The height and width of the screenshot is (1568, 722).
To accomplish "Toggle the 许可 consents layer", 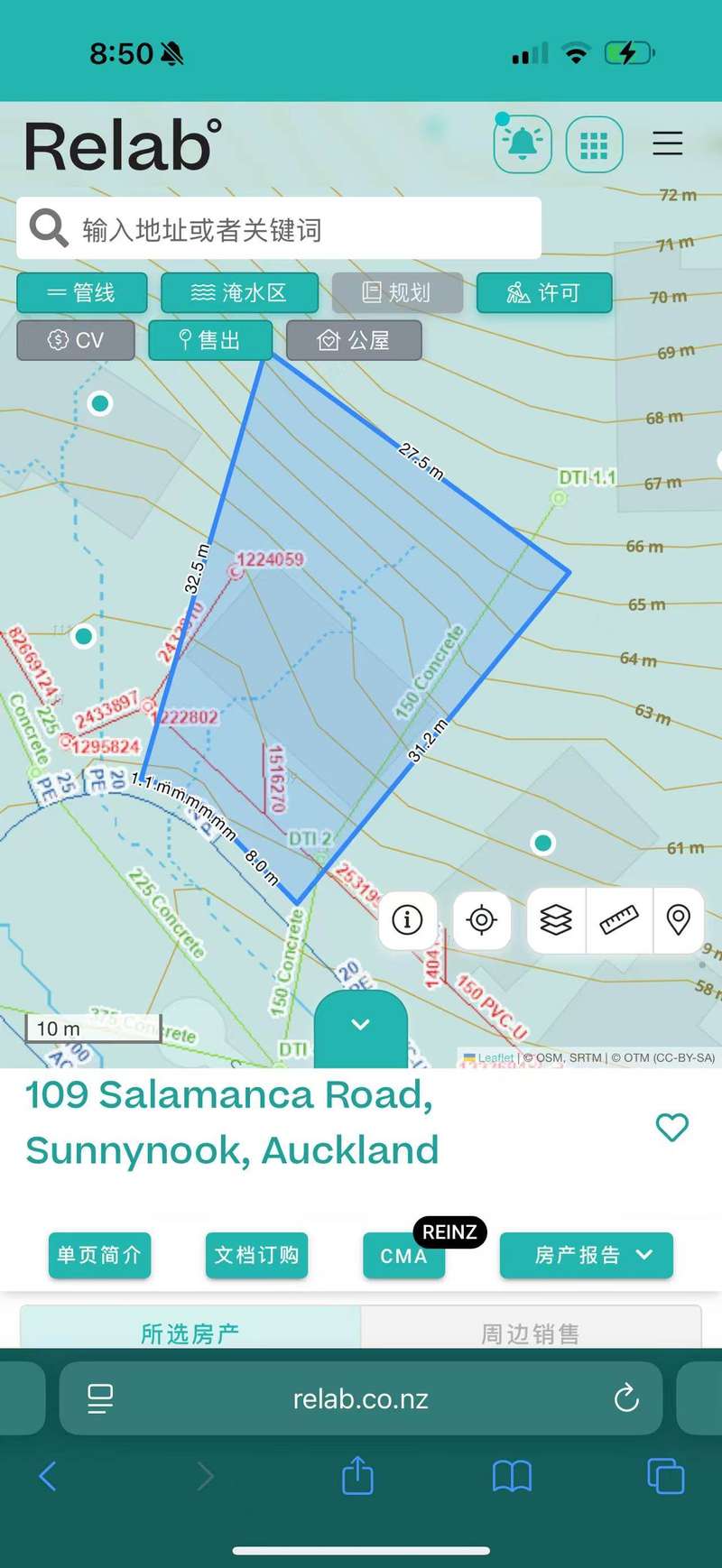I will tap(544, 292).
